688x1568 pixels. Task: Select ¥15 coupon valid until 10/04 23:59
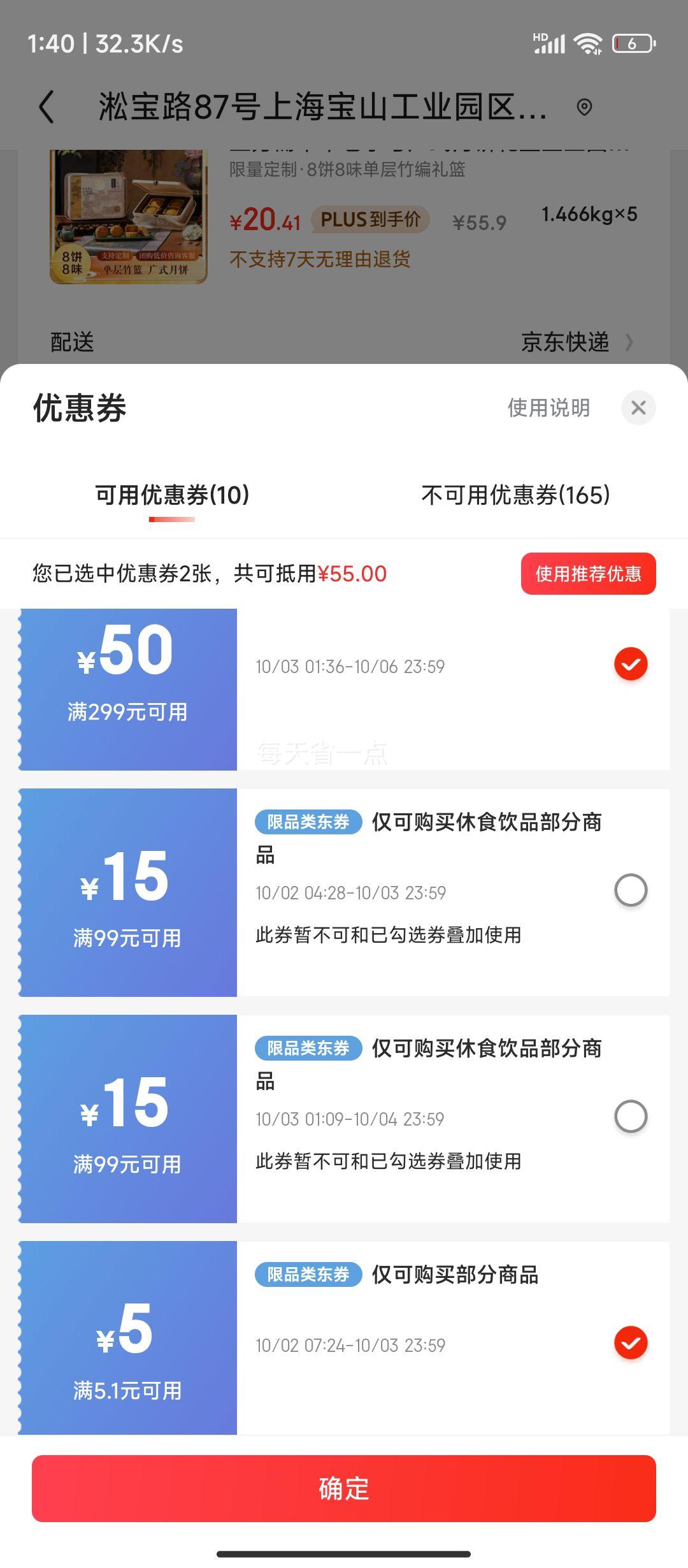coord(631,1117)
